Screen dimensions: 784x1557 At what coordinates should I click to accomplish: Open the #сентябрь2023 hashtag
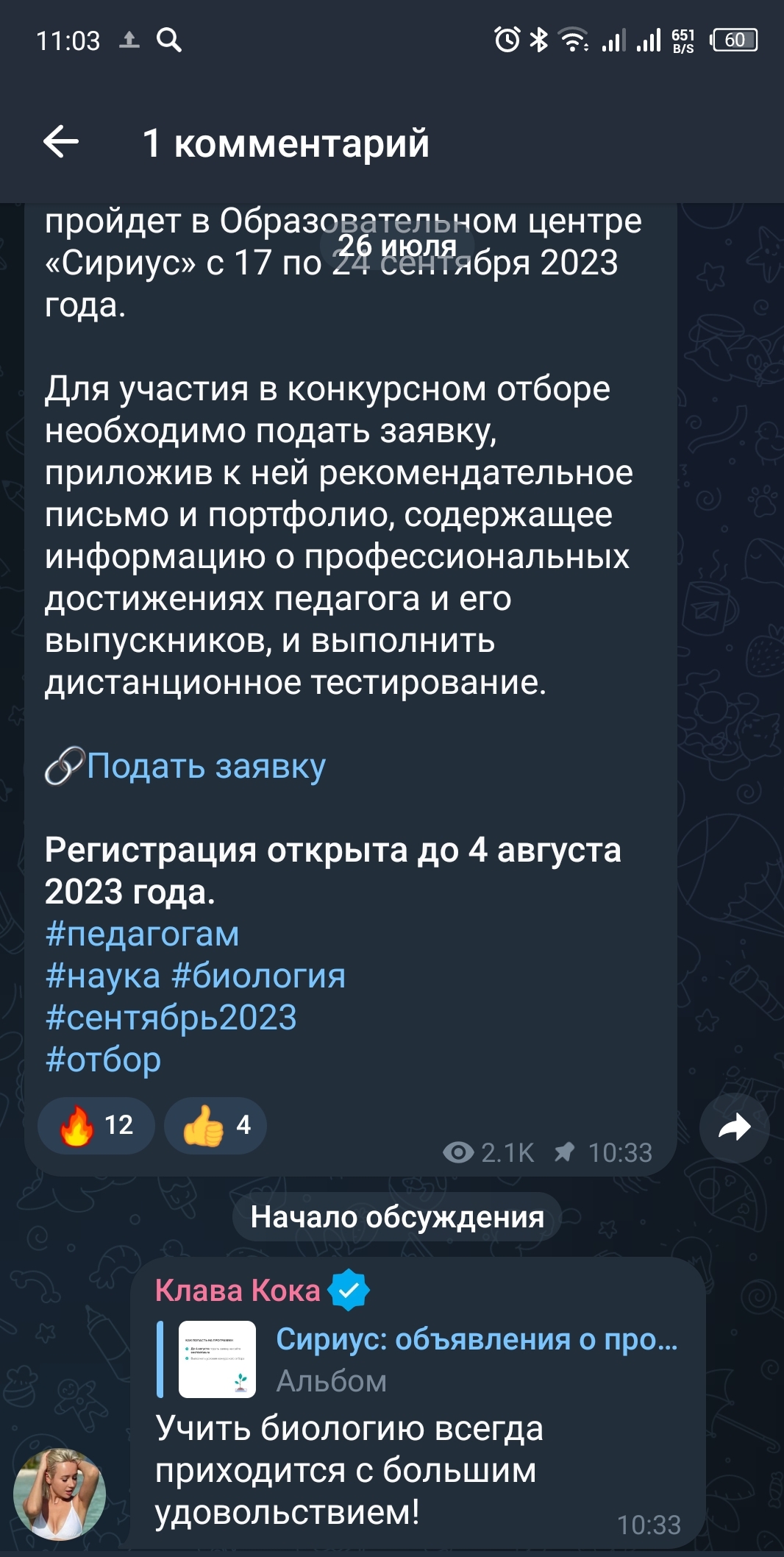tap(171, 1018)
